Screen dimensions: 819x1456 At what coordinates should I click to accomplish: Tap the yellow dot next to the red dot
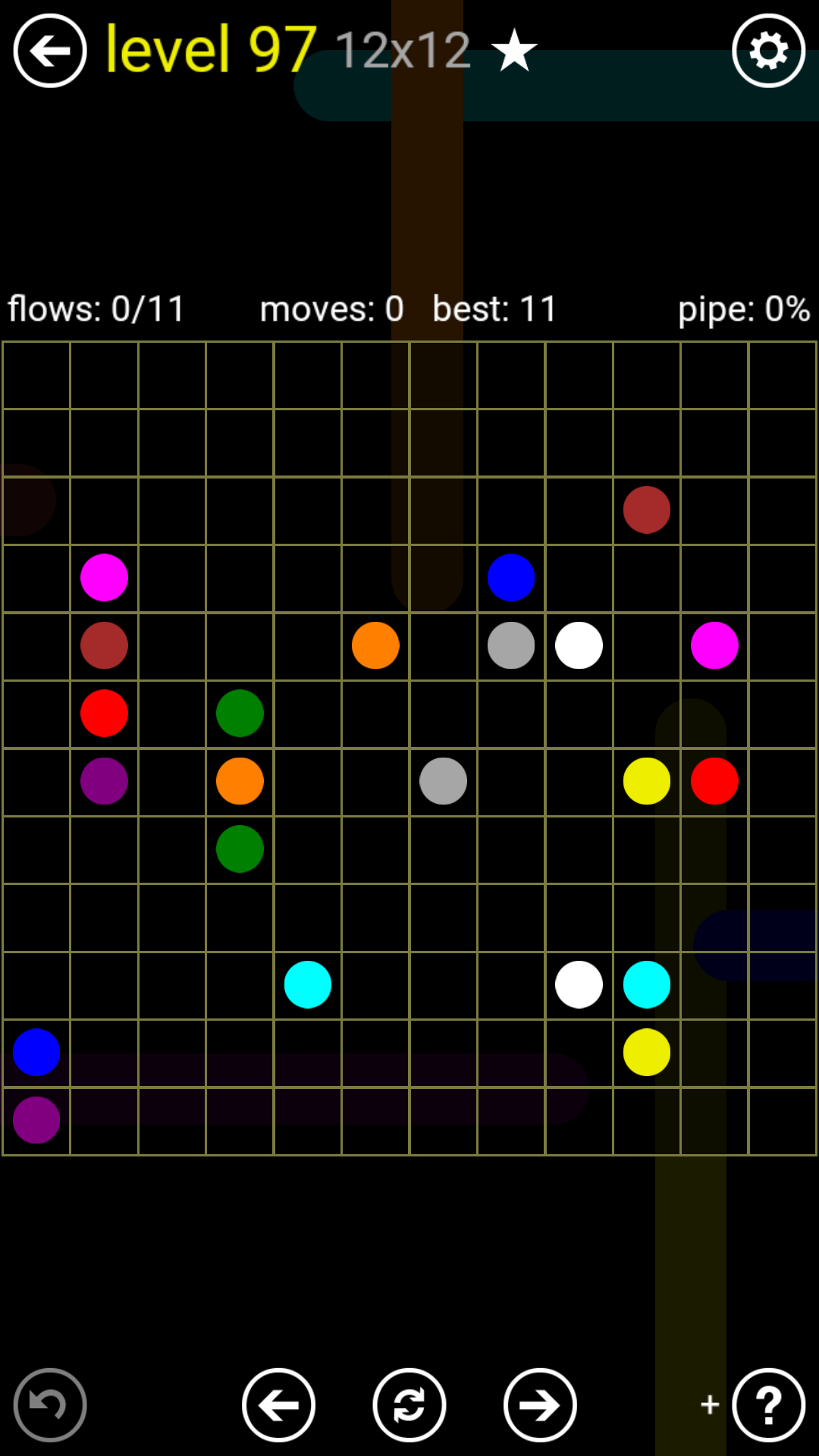coord(646,781)
